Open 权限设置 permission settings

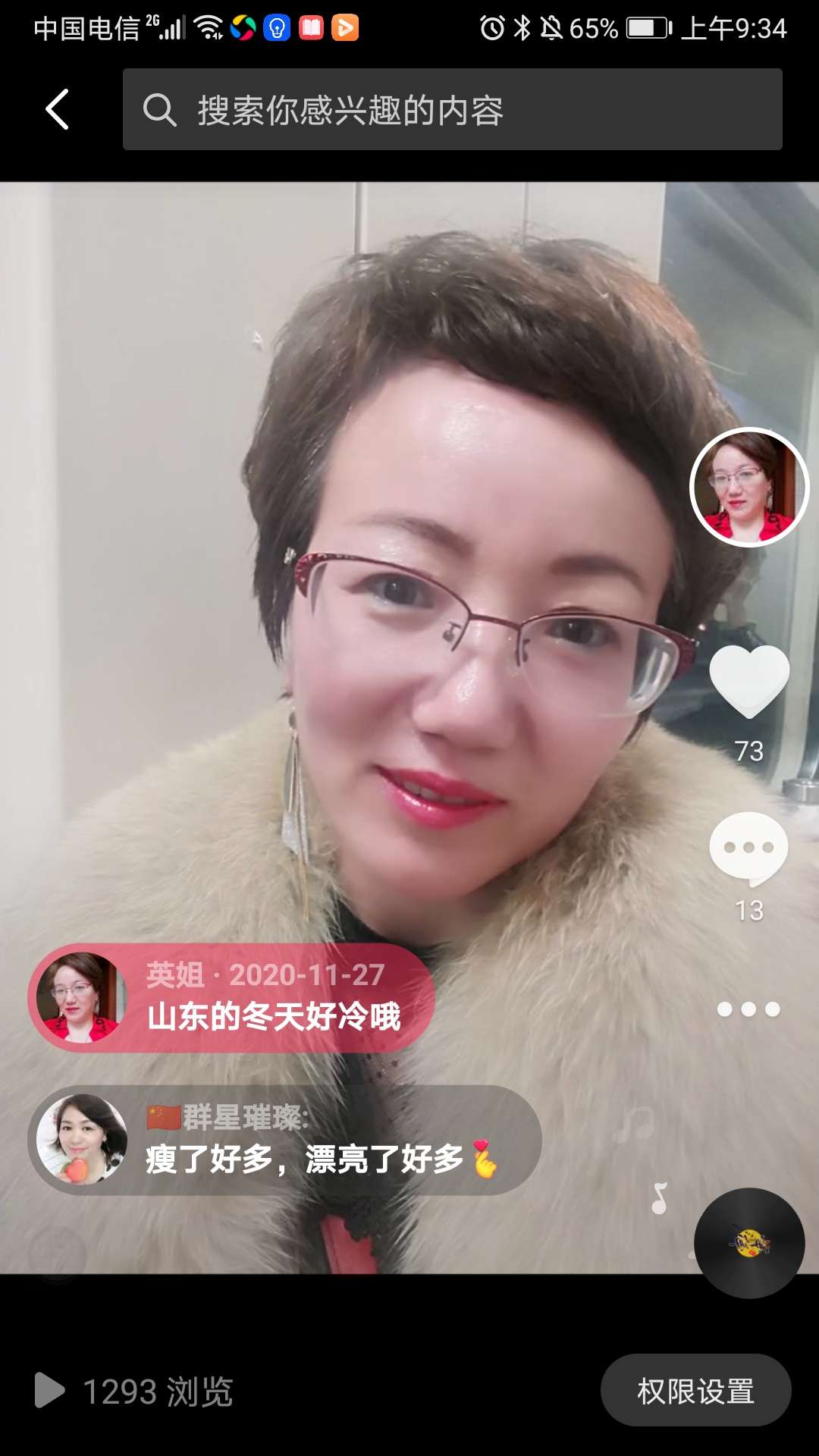pos(695,1391)
